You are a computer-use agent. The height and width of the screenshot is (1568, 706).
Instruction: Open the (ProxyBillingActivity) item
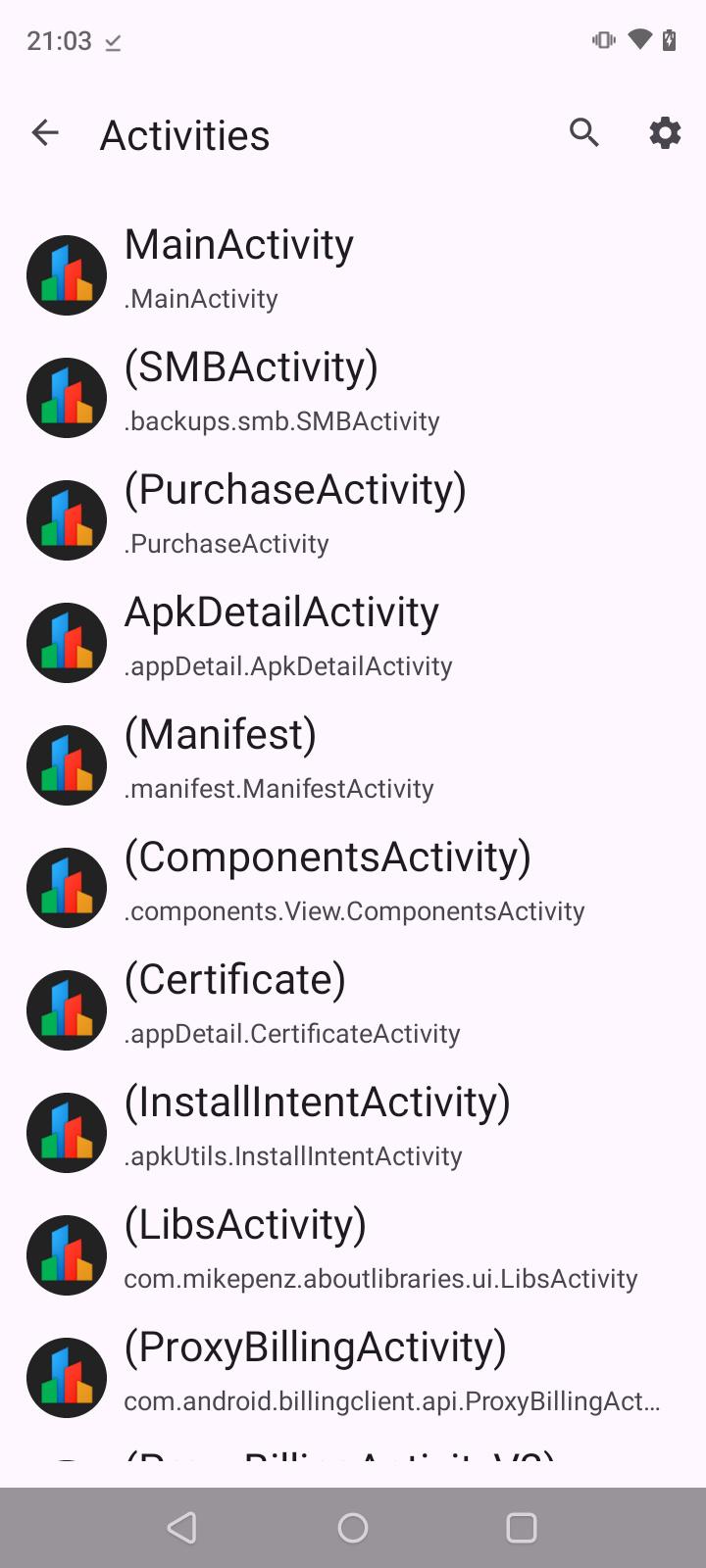353,1377
